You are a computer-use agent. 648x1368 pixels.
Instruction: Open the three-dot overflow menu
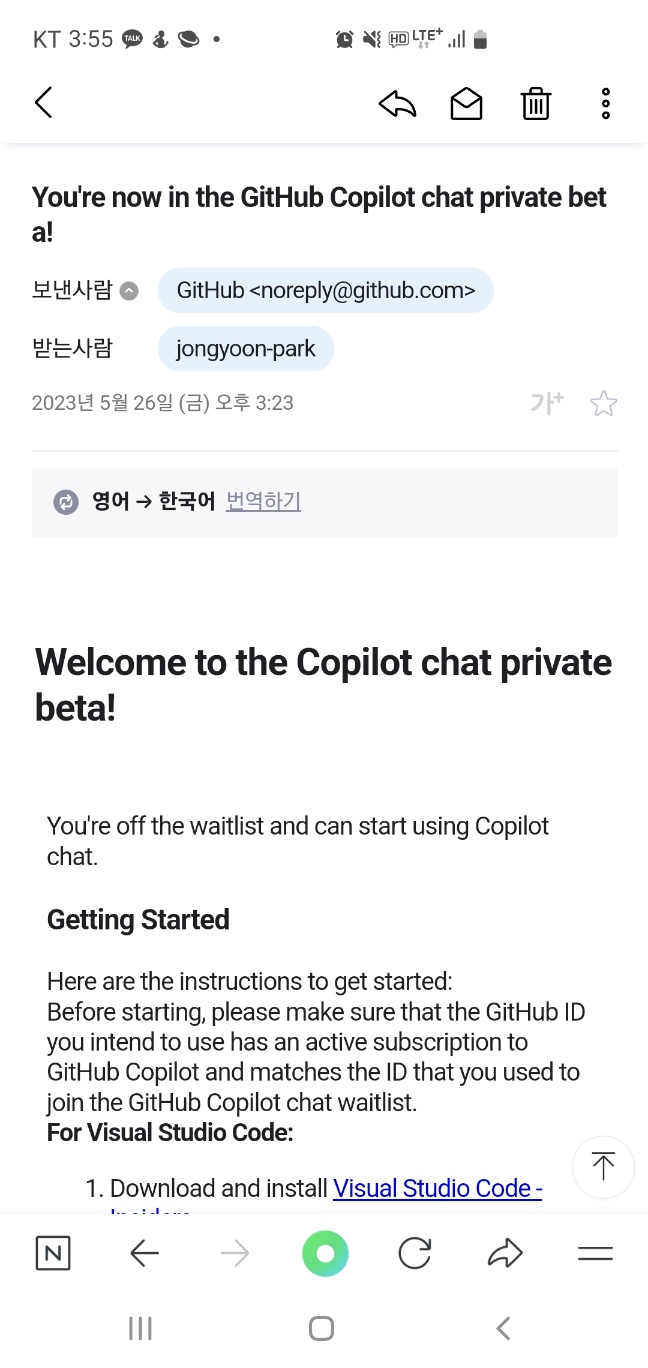coord(606,103)
